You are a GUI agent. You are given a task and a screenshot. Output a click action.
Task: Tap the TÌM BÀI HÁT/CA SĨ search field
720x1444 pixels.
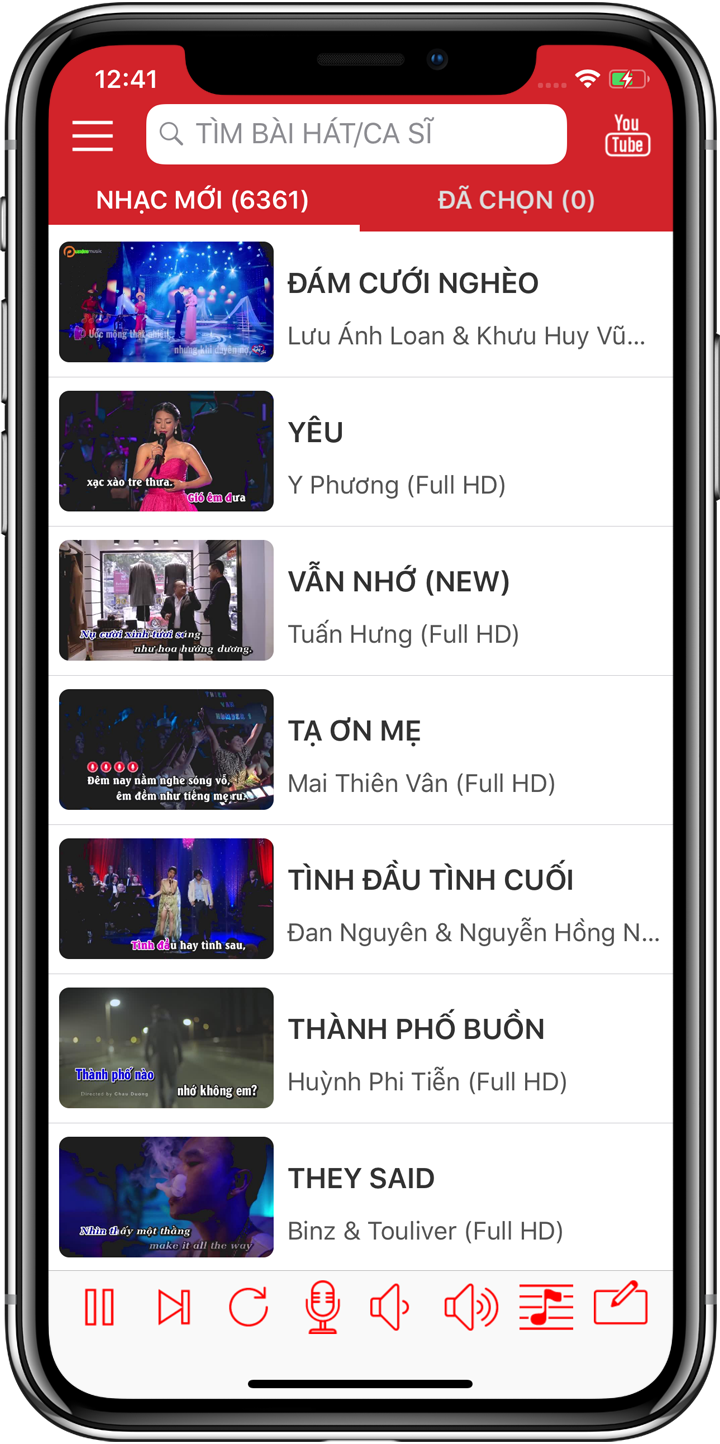pyautogui.click(x=356, y=134)
